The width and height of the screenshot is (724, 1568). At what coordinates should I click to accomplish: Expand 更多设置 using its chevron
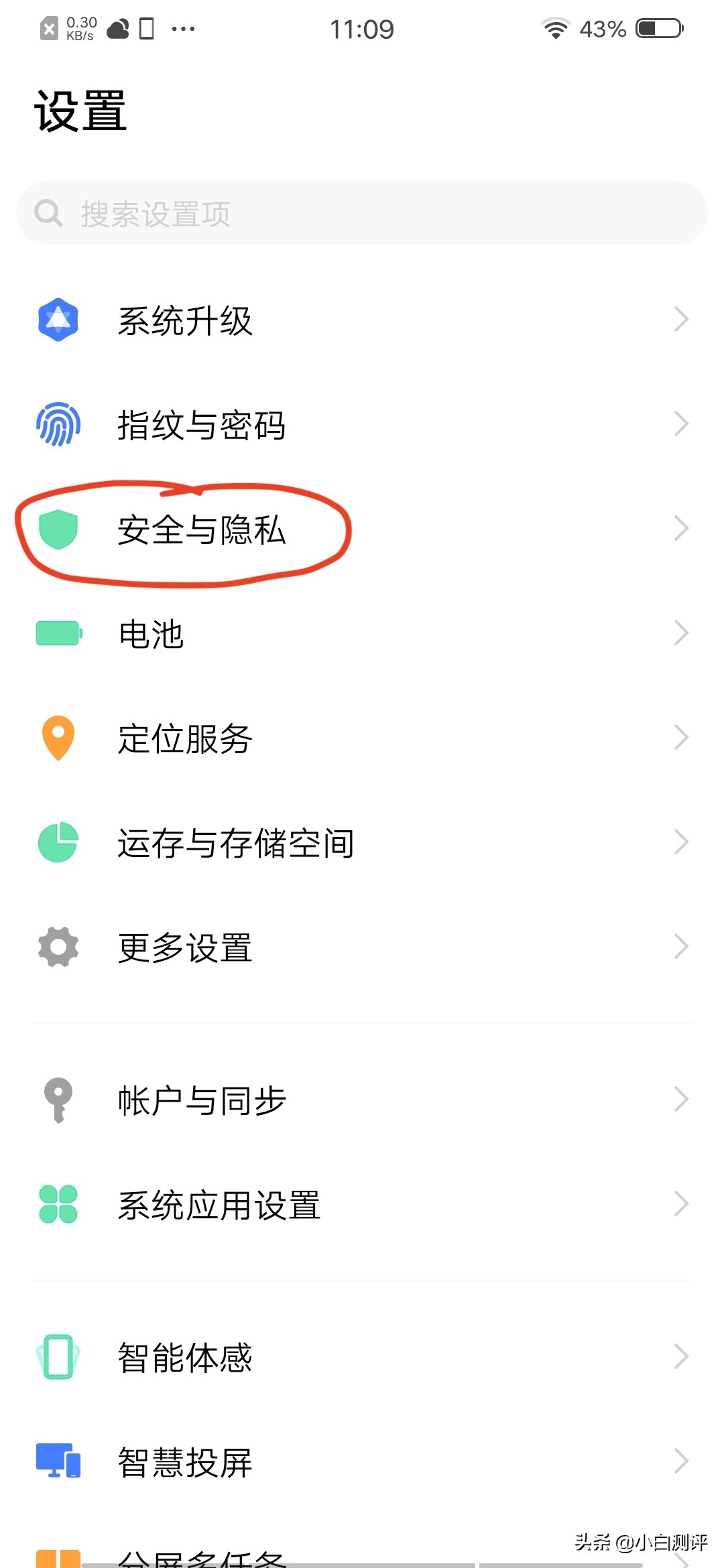tap(681, 946)
